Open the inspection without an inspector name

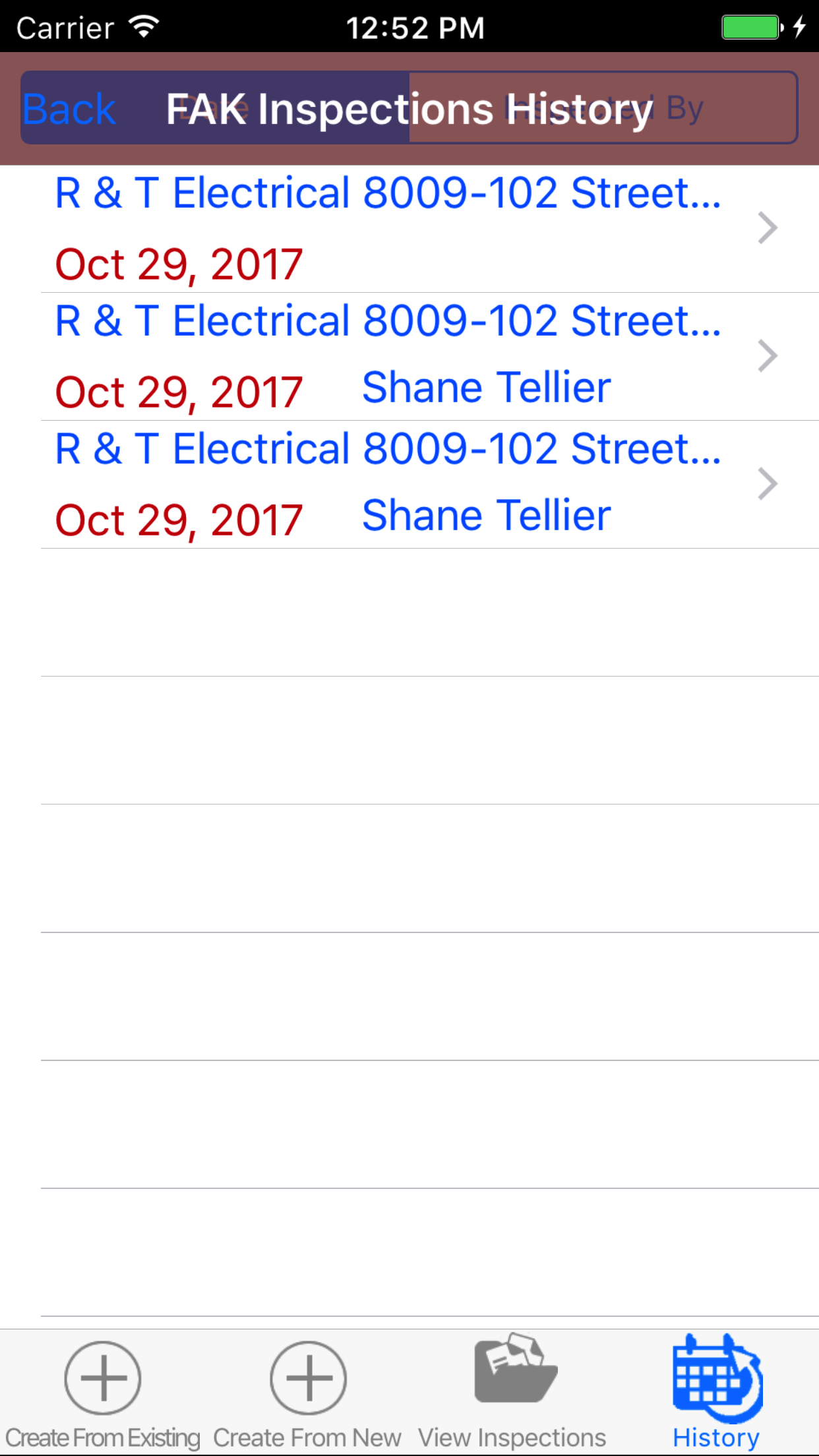409,228
